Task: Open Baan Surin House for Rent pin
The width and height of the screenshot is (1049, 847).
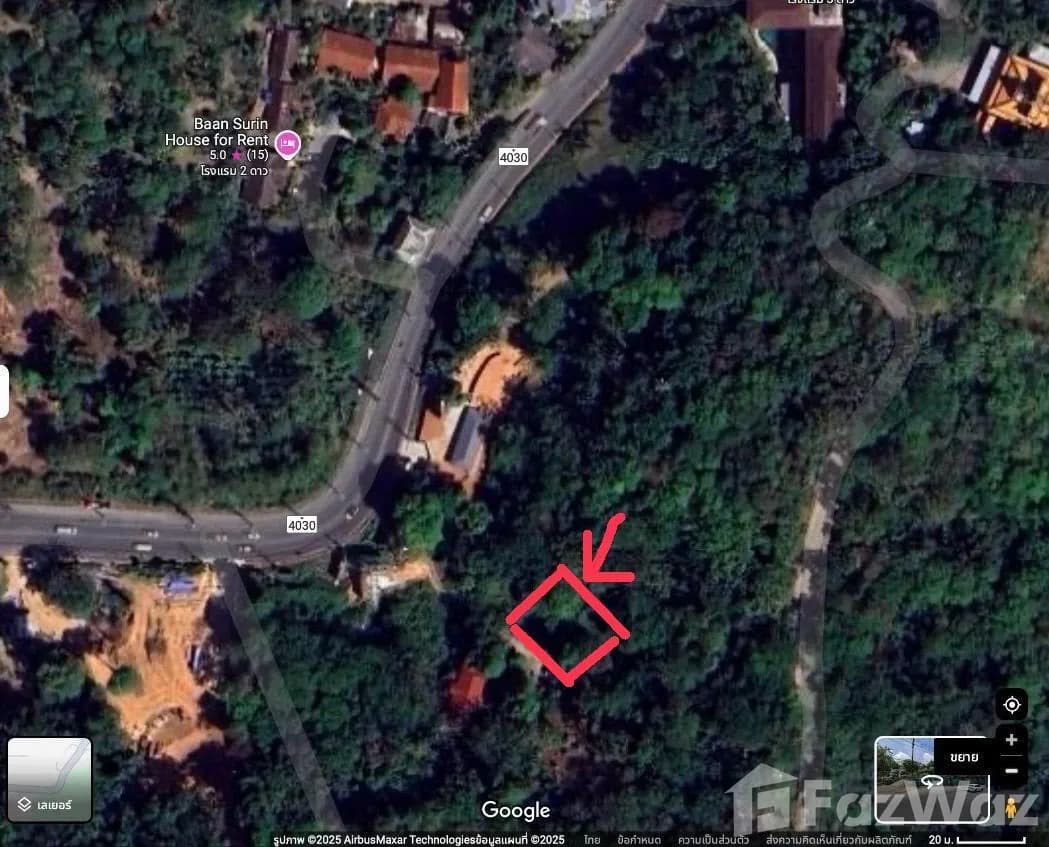Action: point(287,144)
